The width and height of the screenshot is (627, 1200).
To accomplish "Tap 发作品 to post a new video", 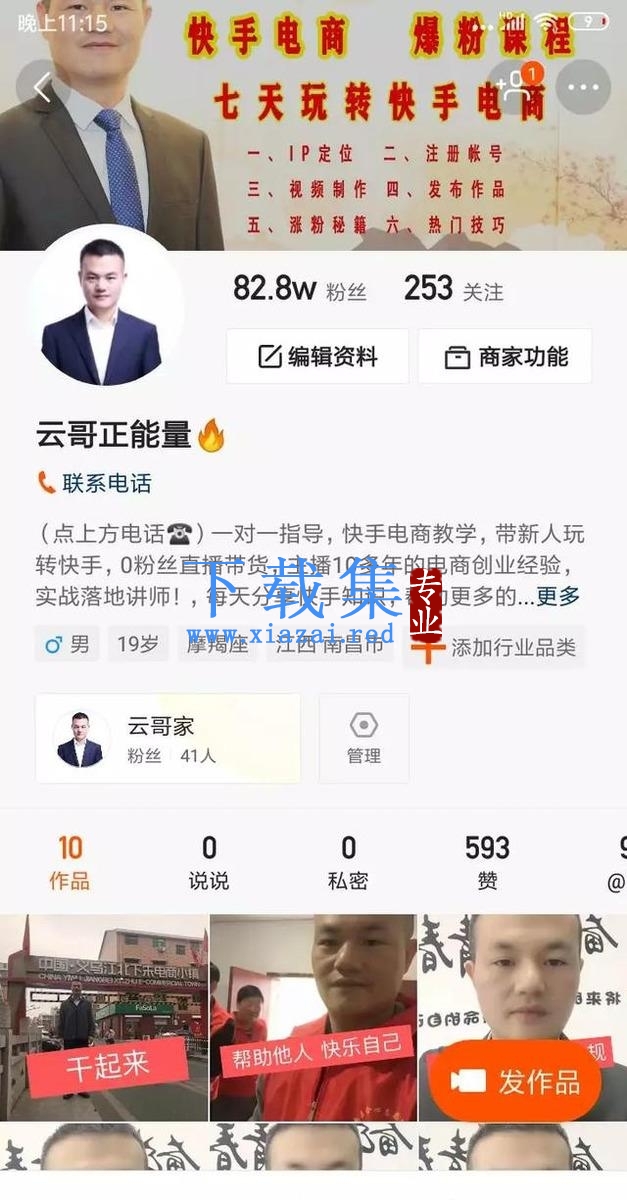I will (516, 1081).
